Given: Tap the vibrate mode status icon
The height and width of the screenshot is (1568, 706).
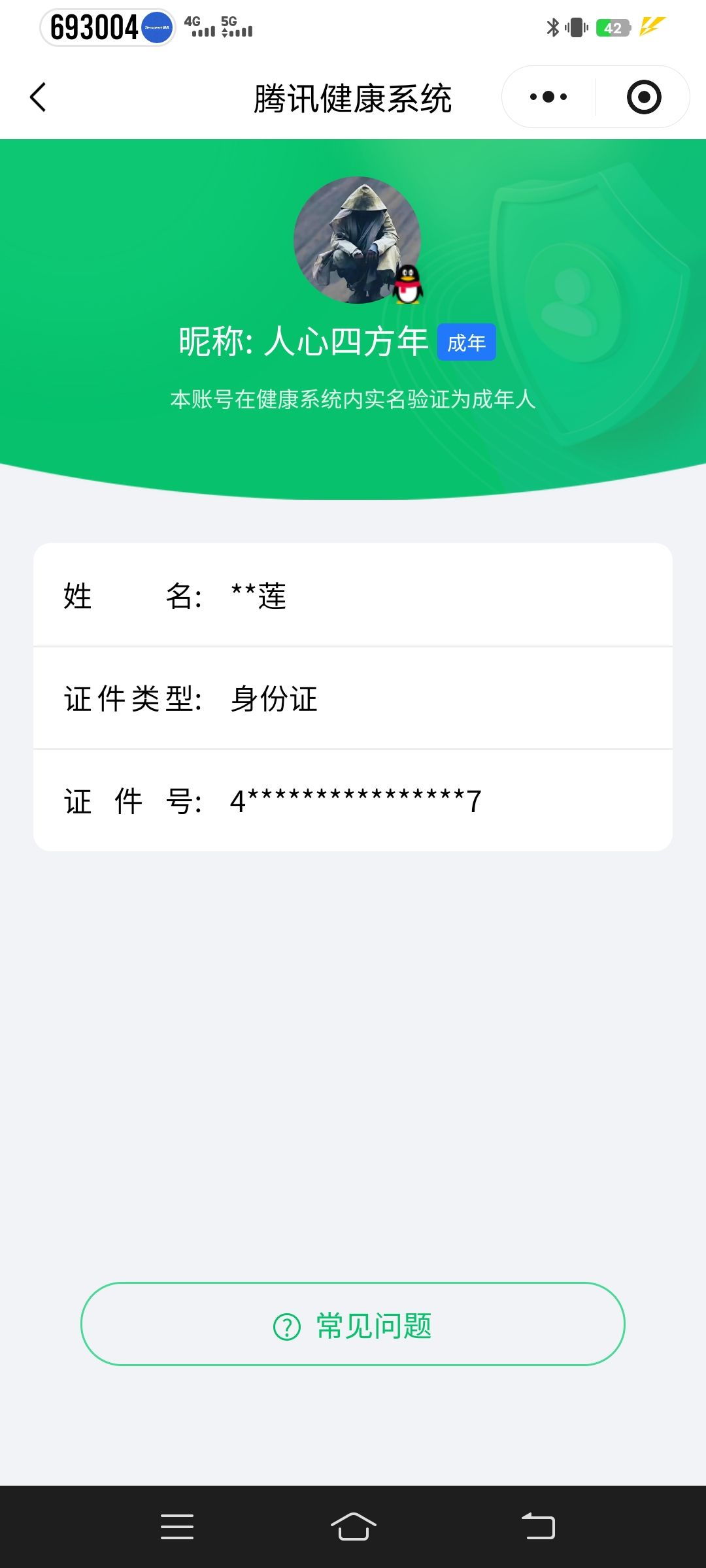Looking at the screenshot, I should pos(575,27).
